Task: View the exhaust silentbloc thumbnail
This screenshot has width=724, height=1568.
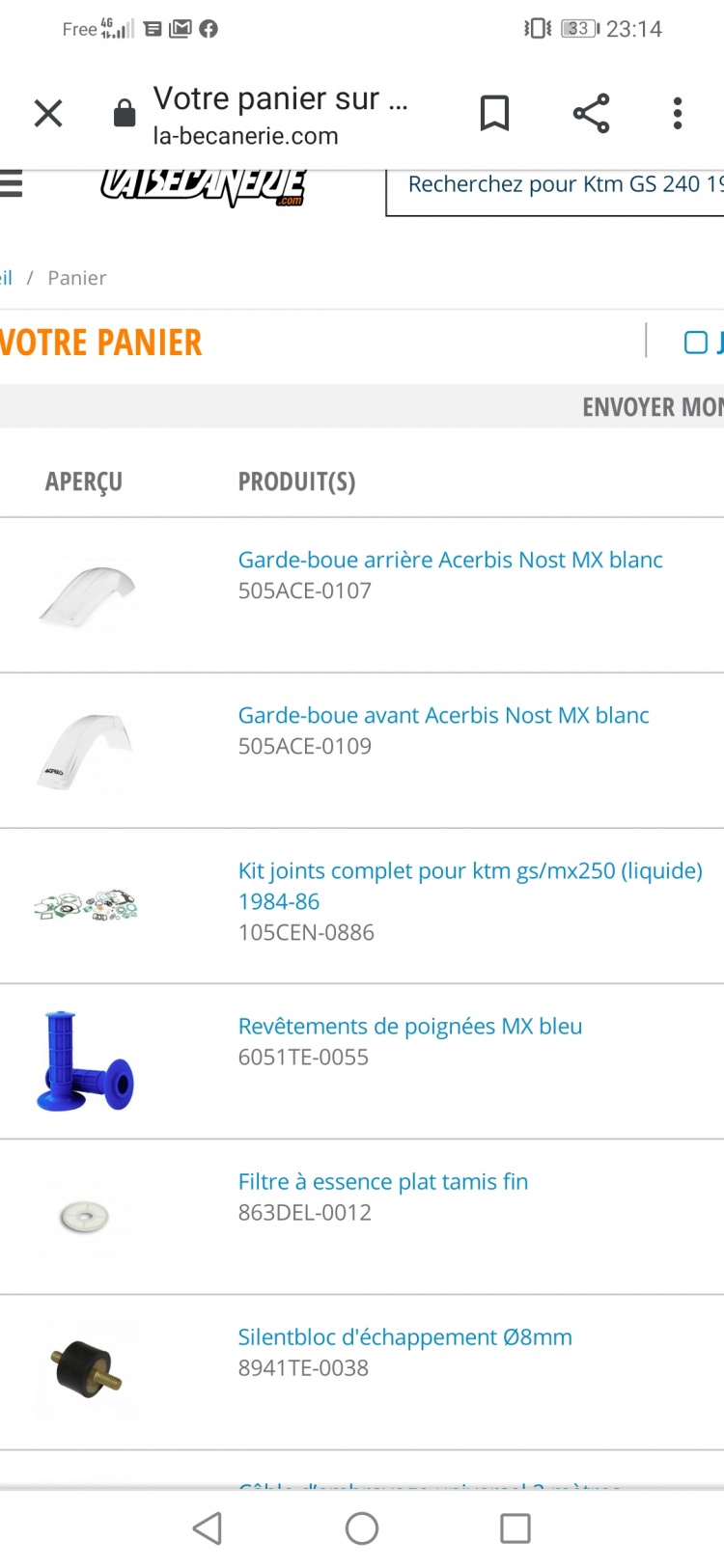Action: (85, 1370)
